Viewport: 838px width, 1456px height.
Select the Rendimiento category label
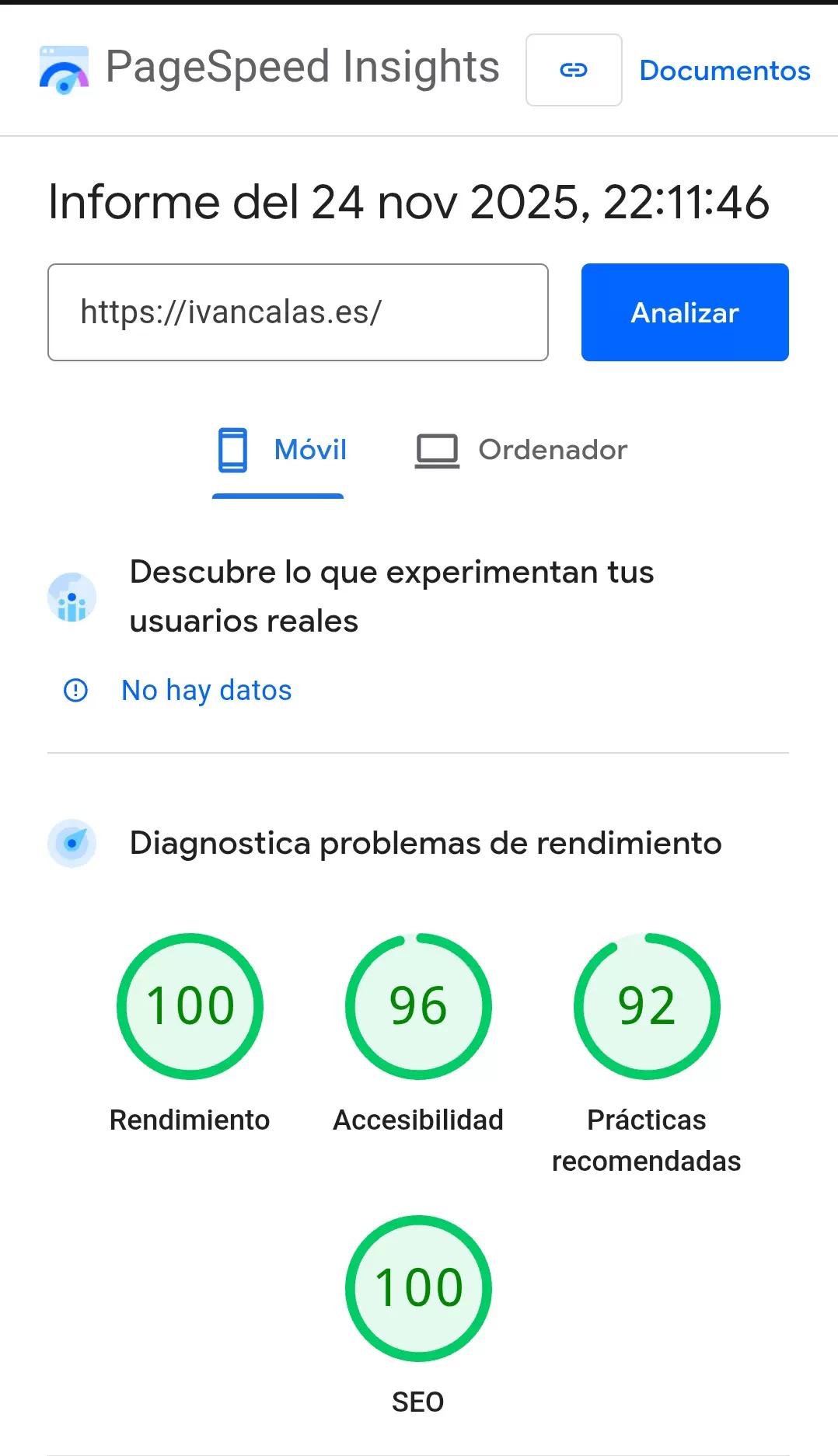click(x=189, y=1120)
